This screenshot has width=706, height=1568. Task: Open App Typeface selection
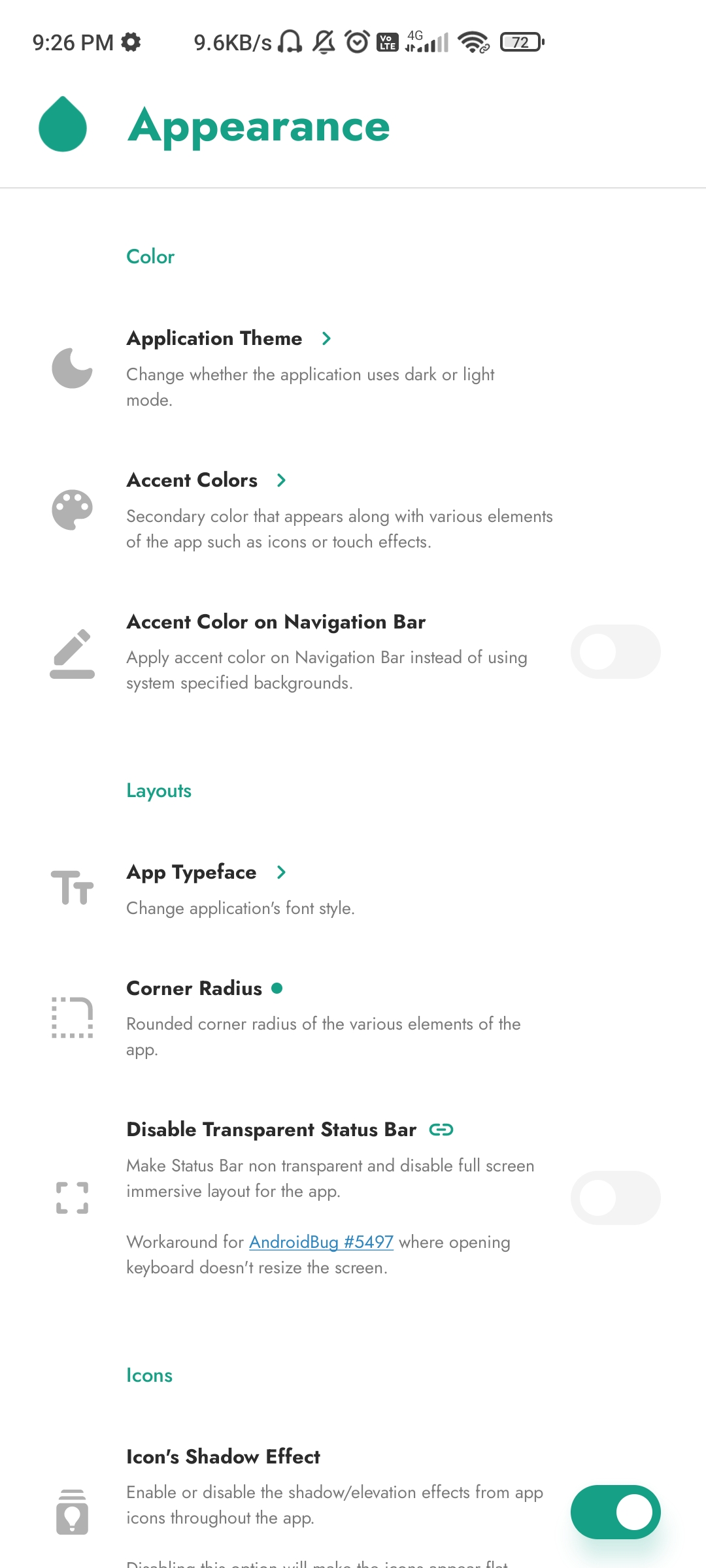353,889
